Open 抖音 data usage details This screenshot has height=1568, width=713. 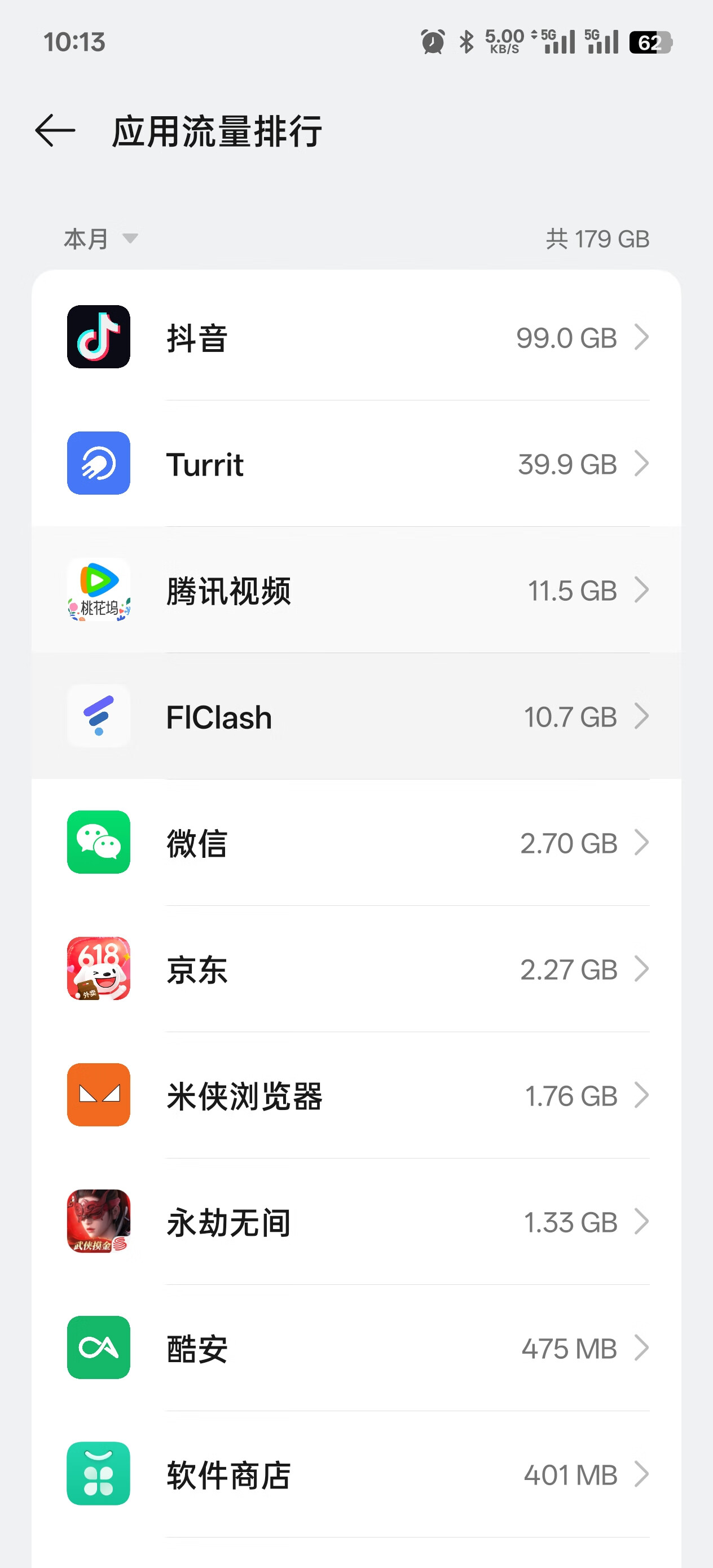[356, 337]
